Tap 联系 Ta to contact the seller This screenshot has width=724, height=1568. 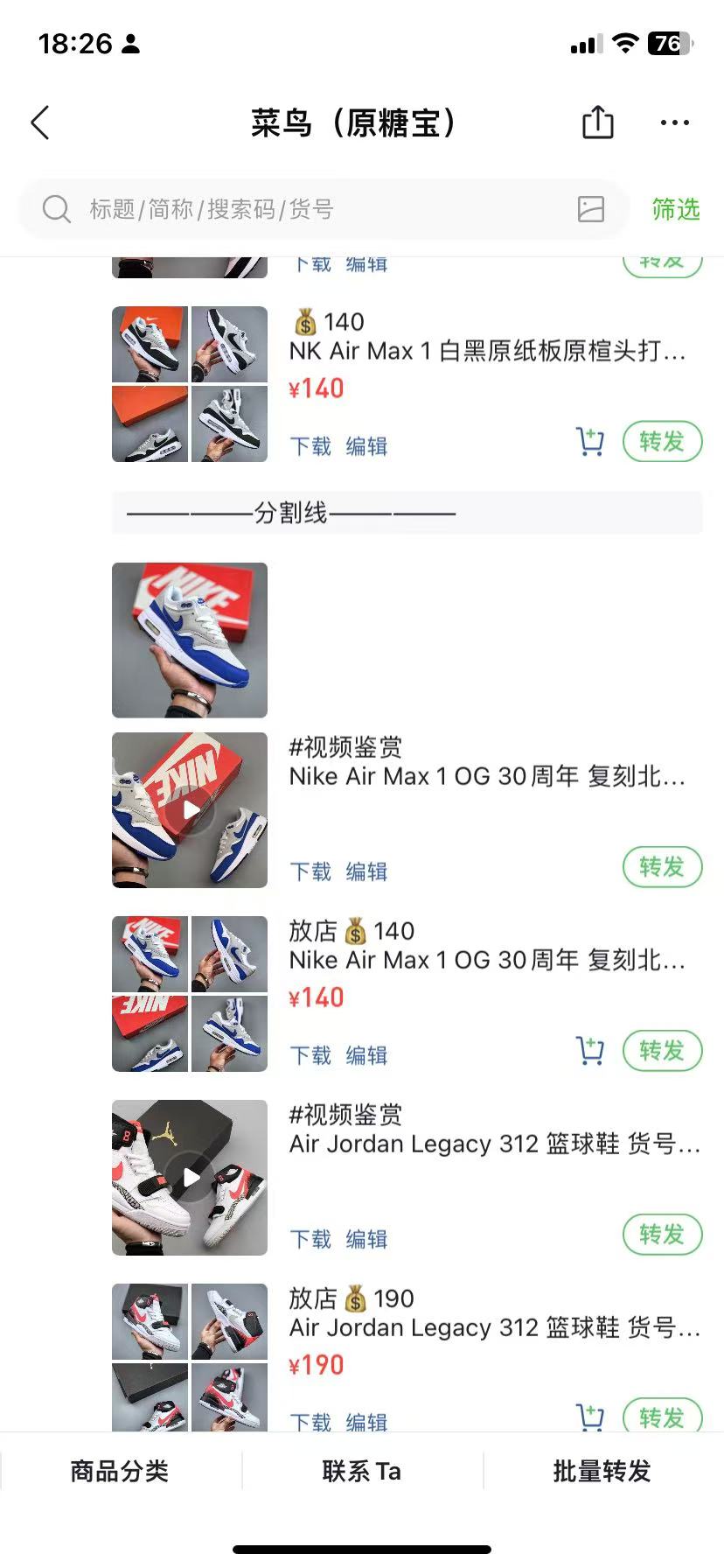coord(362,1471)
